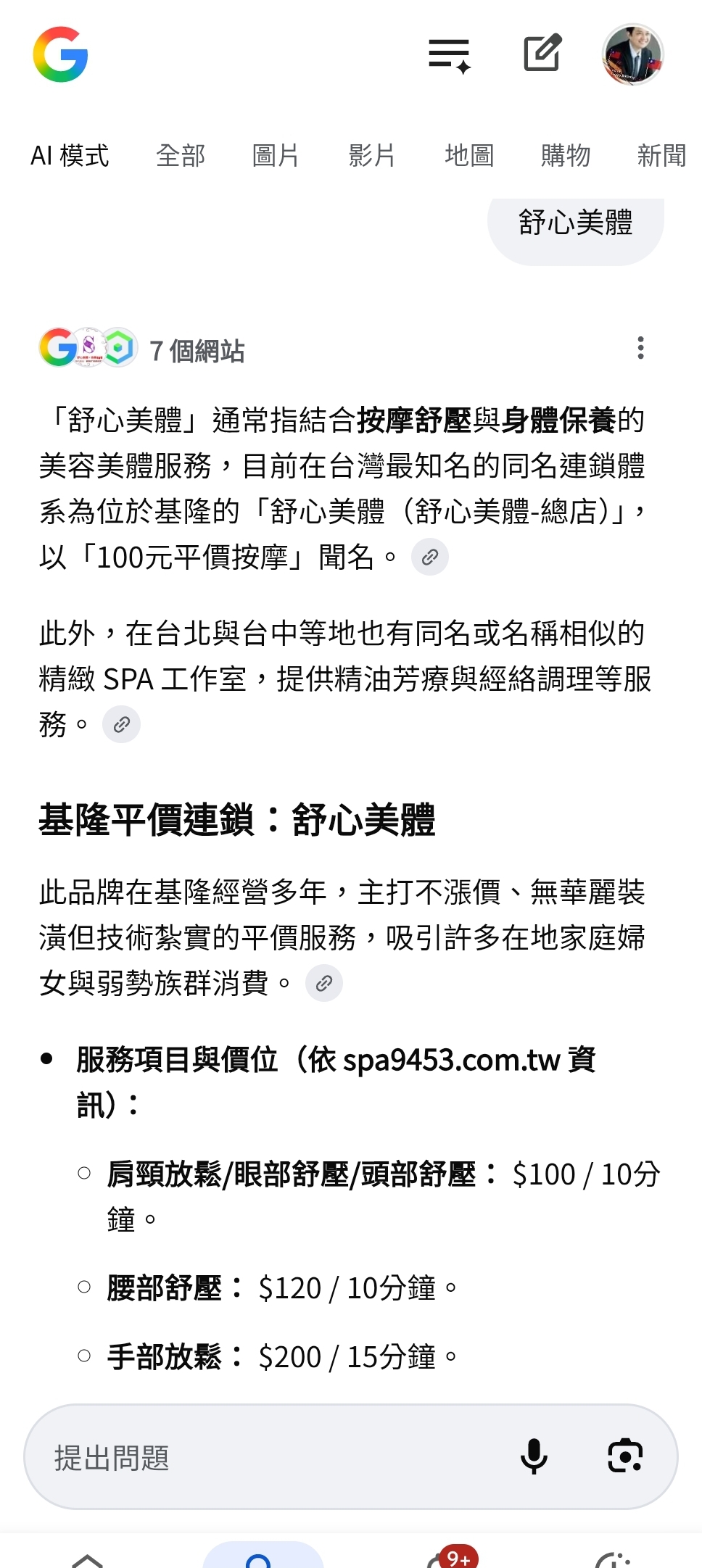Tap the Google logo
This screenshot has height=1568, width=702.
(x=60, y=54)
